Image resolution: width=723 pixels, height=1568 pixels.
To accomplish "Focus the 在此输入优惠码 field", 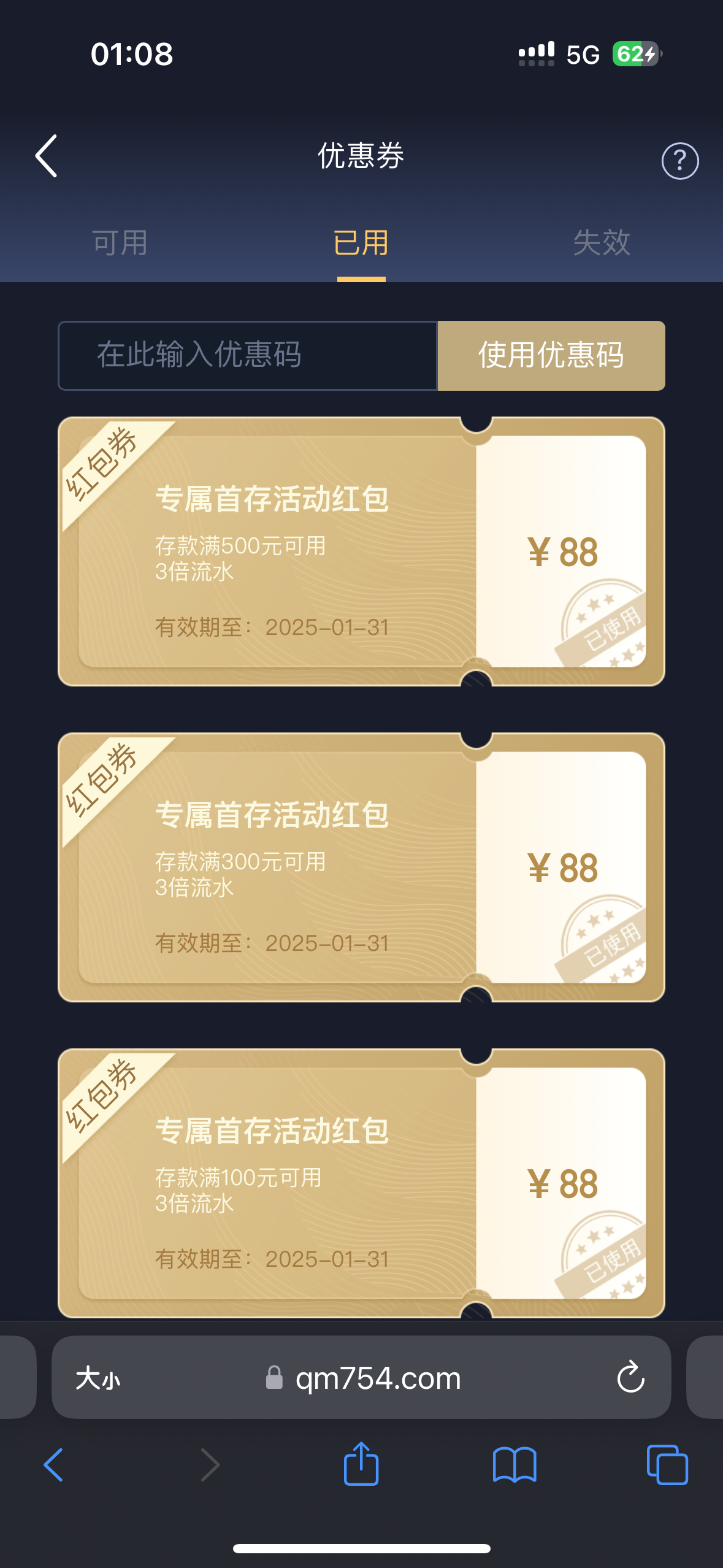I will (x=248, y=356).
